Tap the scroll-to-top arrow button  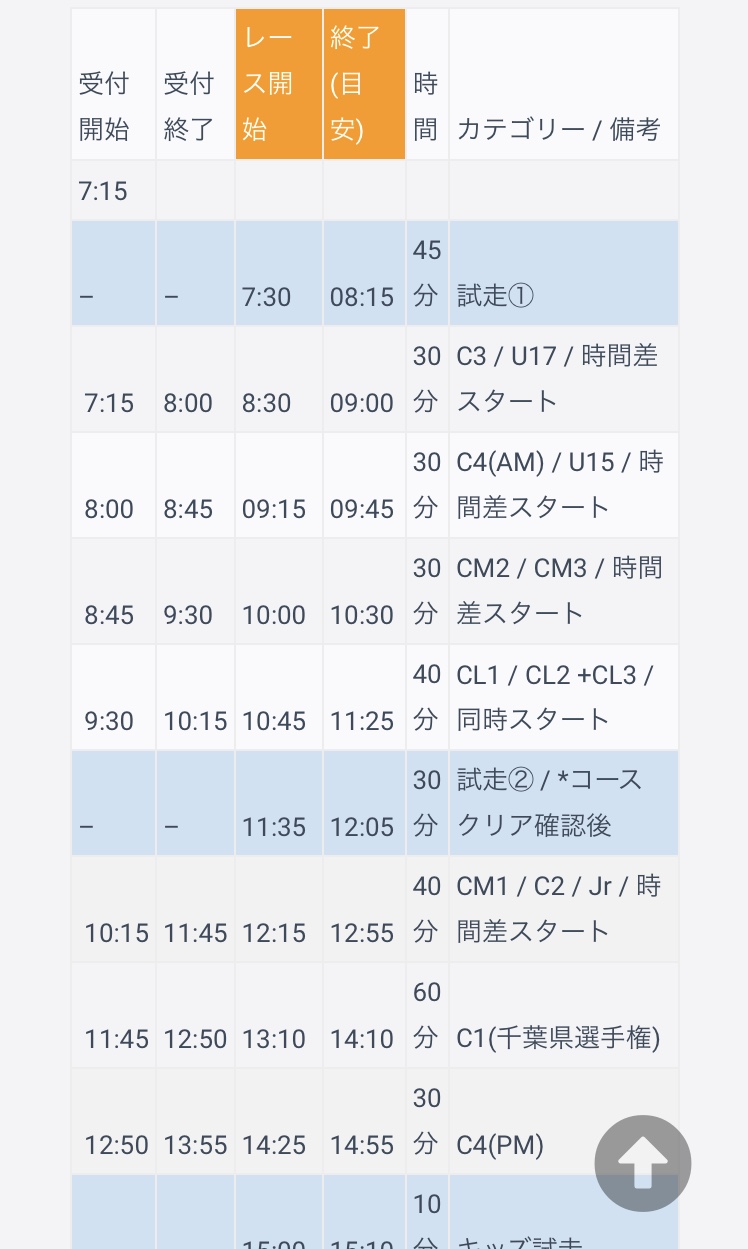pyautogui.click(x=642, y=1162)
